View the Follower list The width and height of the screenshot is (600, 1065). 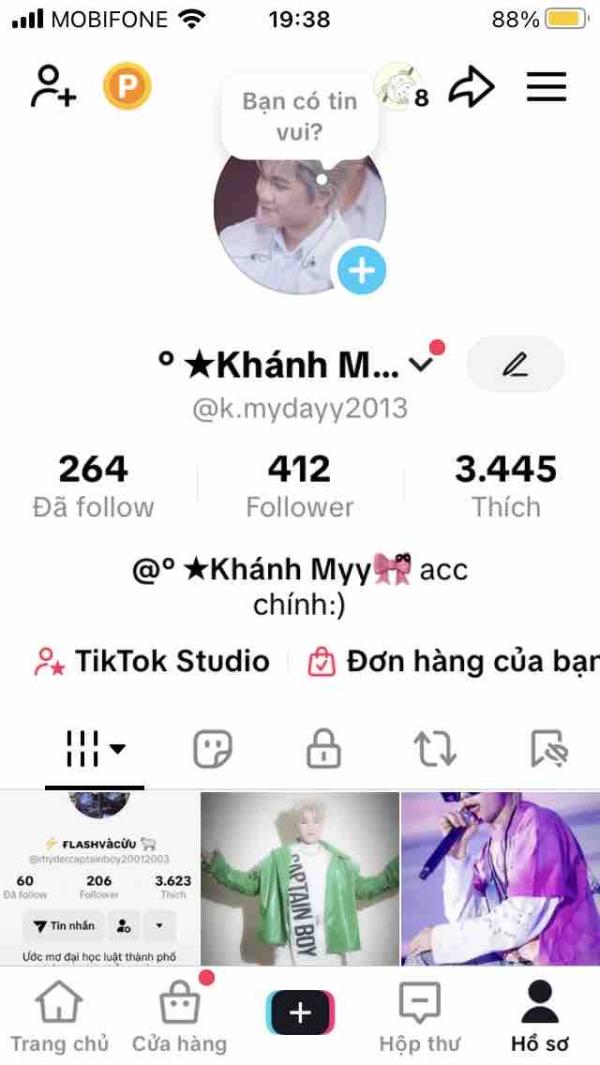pos(300,486)
